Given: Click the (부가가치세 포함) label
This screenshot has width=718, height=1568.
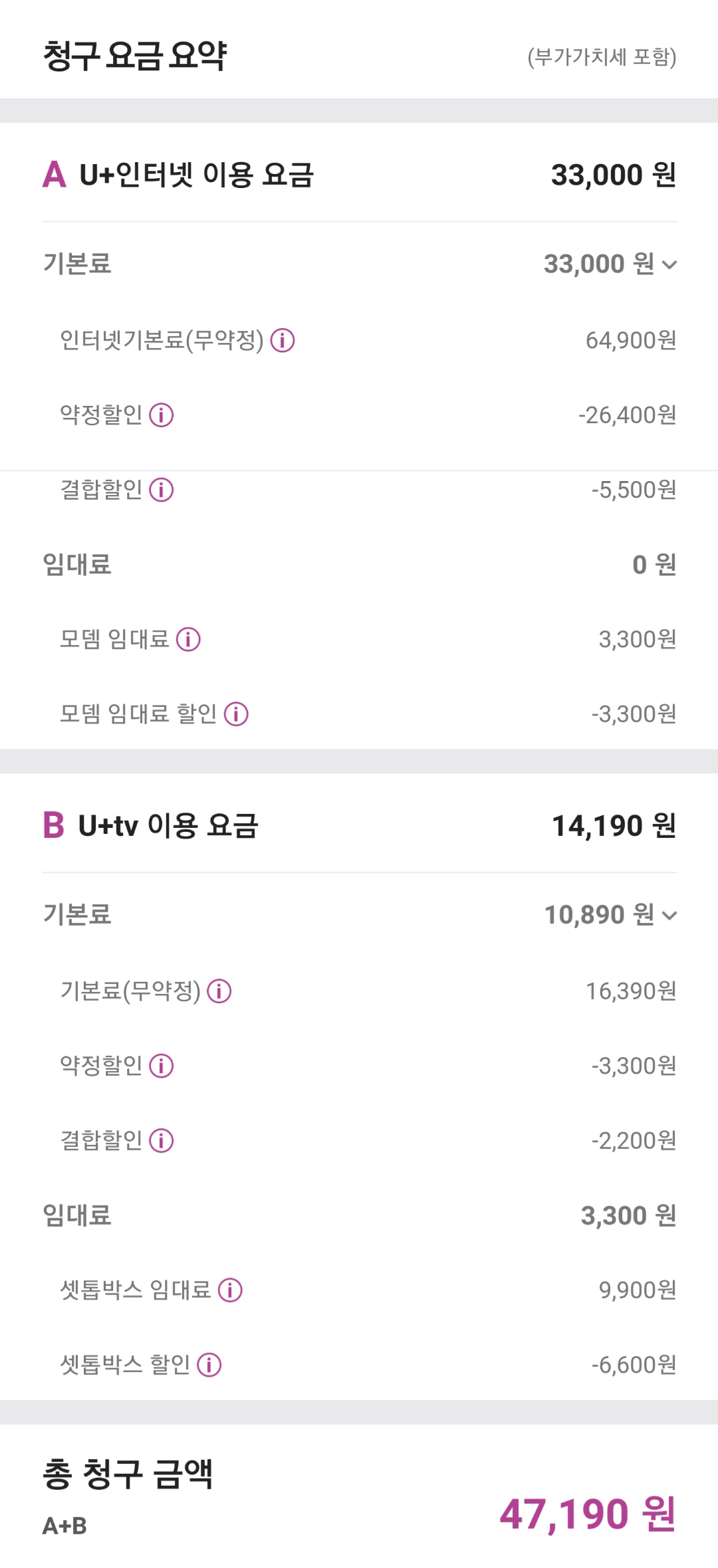Looking at the screenshot, I should pos(600,58).
